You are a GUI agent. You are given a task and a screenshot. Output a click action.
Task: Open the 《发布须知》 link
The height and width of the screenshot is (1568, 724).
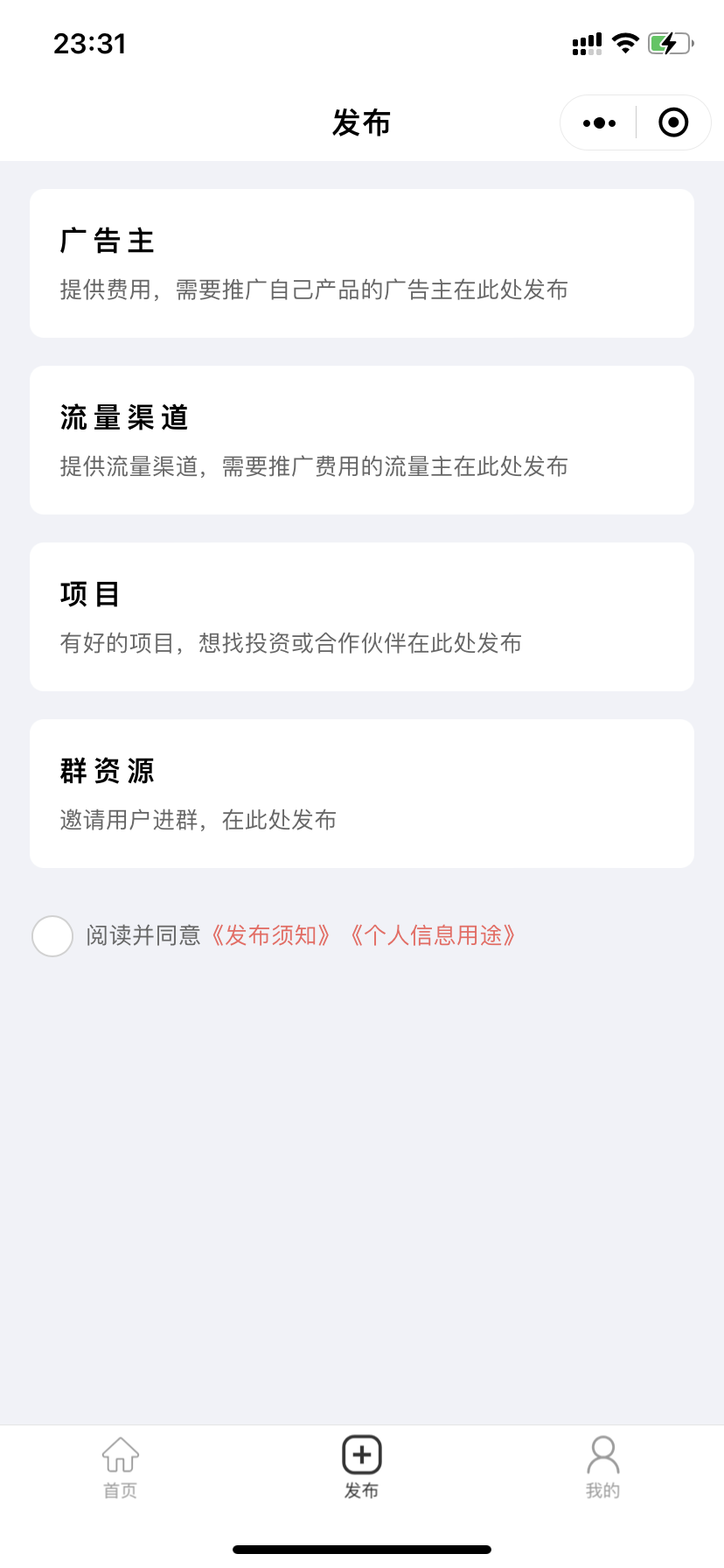tap(271, 936)
